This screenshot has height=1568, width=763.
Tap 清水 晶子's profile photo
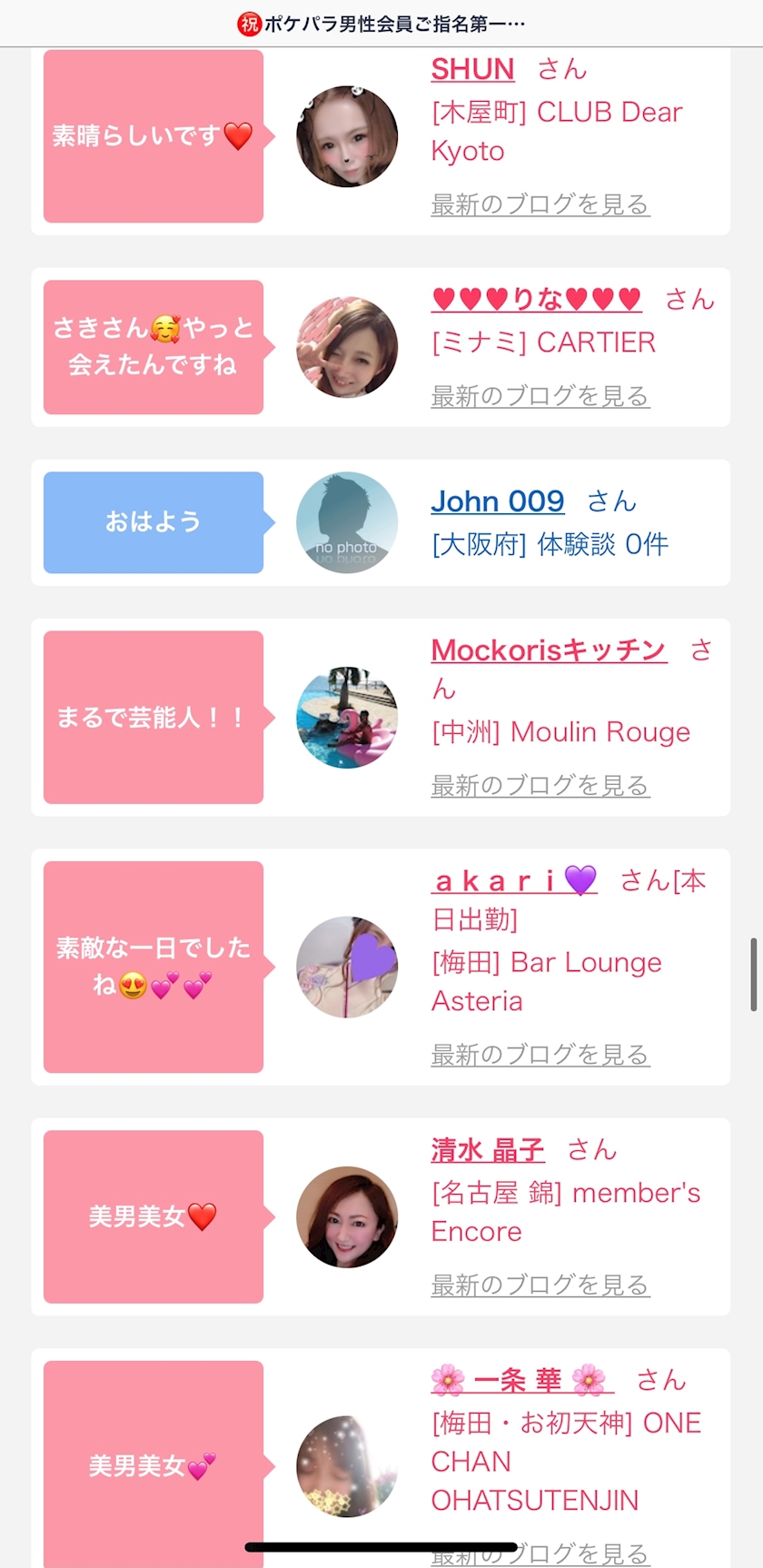click(x=347, y=1217)
